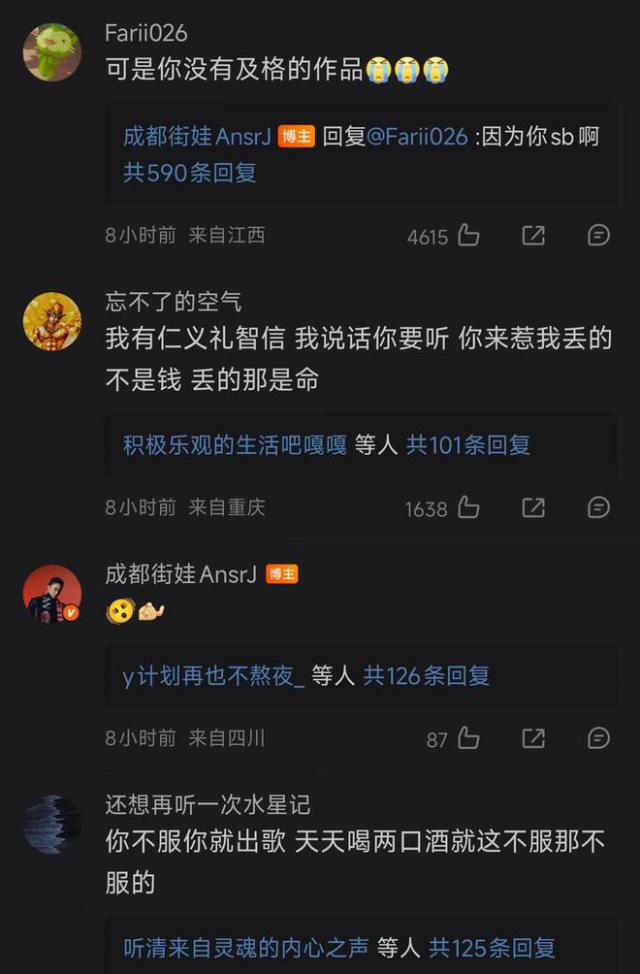Viewport: 640px width, 974px height.
Task: Open 积极乐观的生活吧嘎嘎's profile link
Action: pyautogui.click(x=234, y=445)
